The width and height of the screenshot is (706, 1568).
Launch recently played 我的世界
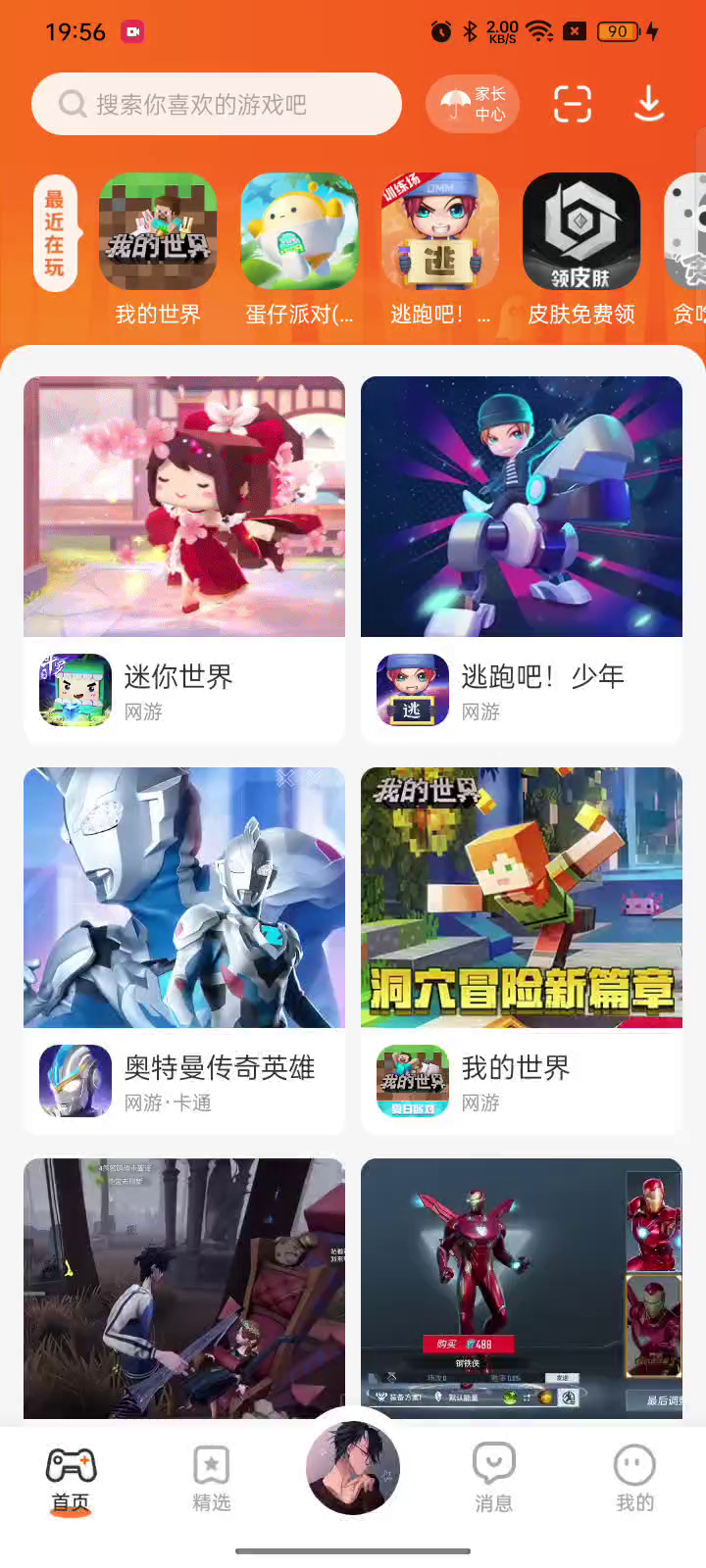tap(158, 233)
